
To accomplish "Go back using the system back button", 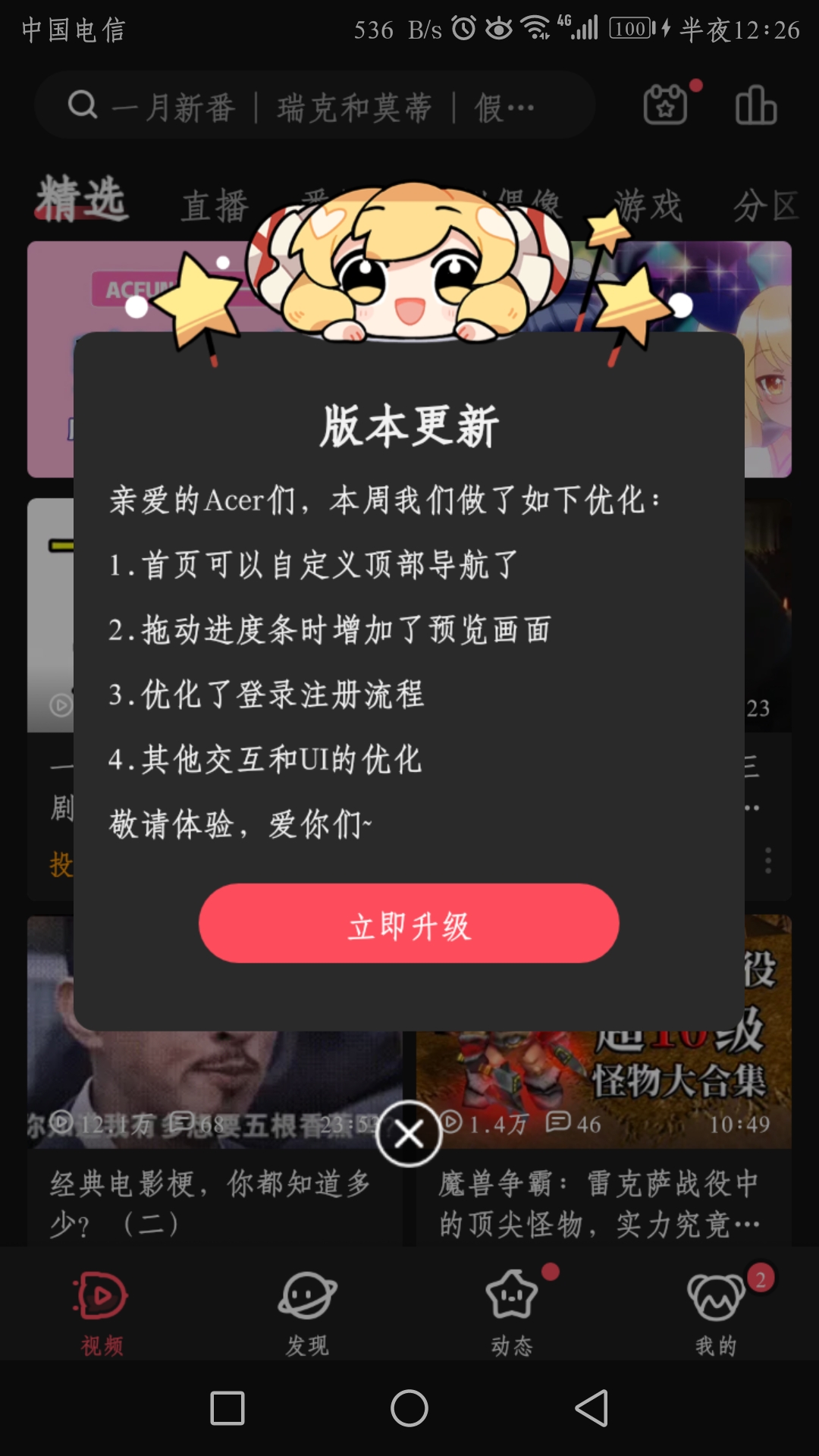I will pos(591,1408).
